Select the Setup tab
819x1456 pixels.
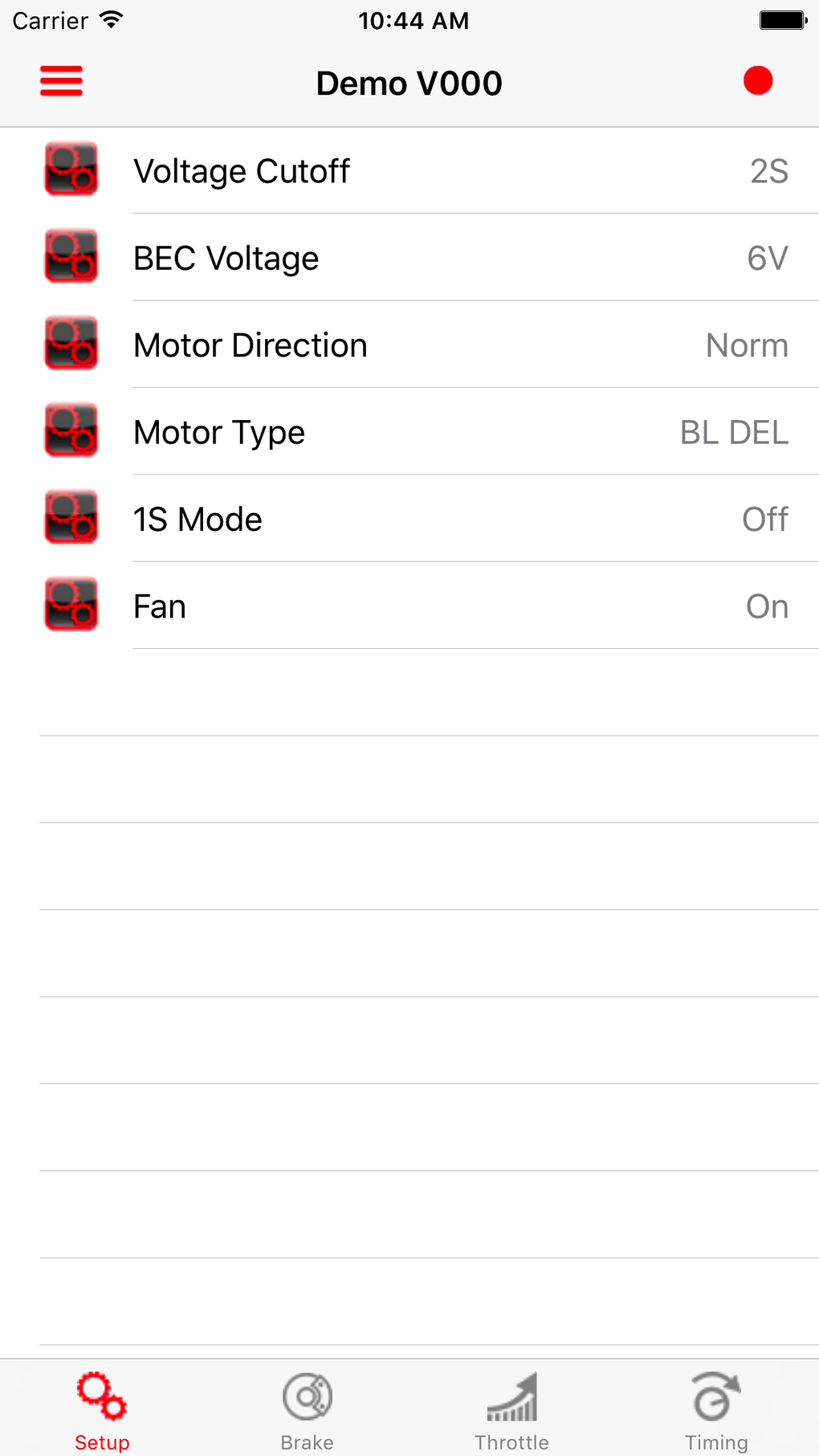(102, 1410)
